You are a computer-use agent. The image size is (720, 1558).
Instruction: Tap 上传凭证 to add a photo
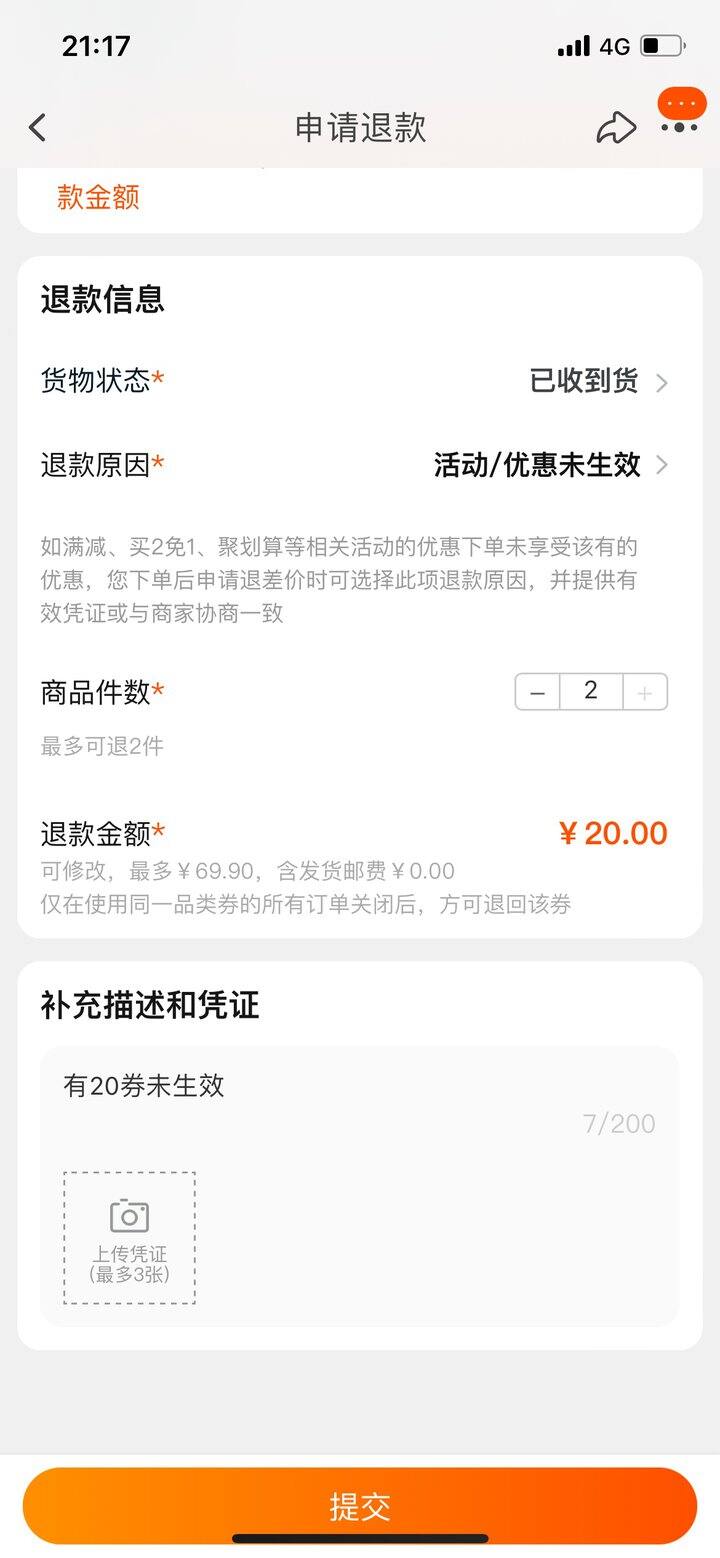pyautogui.click(x=130, y=1238)
